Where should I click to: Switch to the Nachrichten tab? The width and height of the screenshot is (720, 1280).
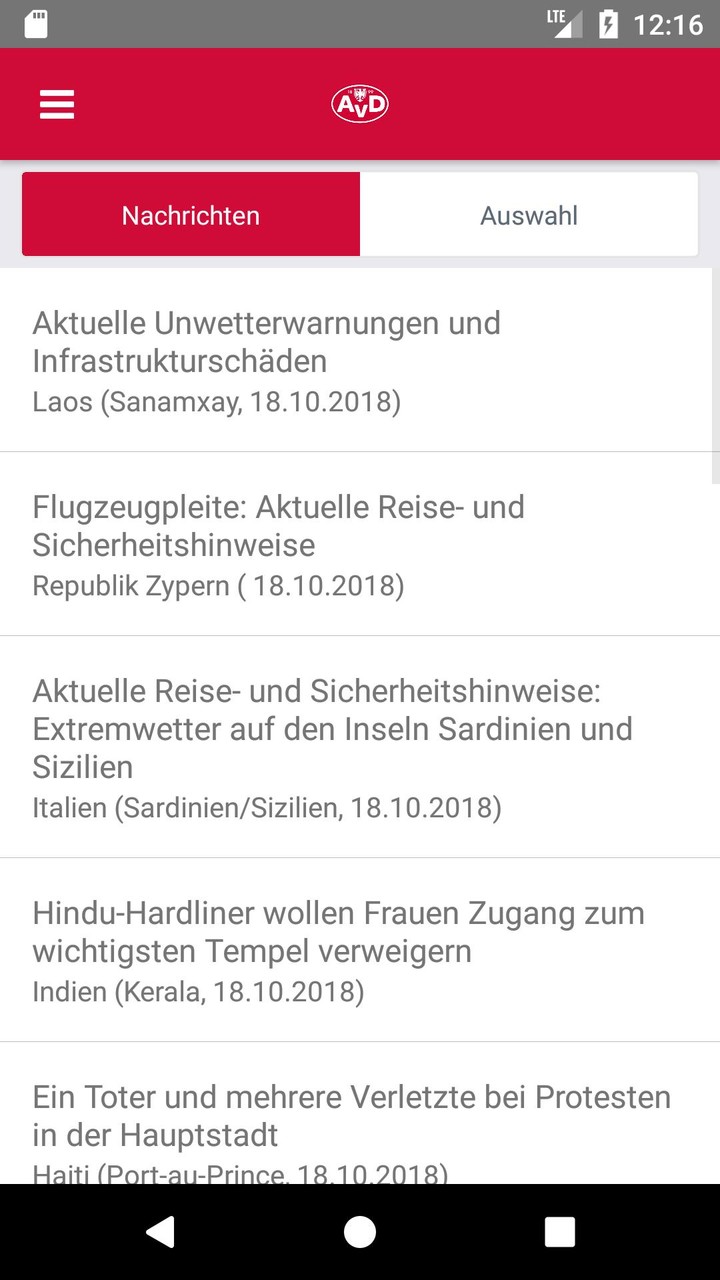[191, 215]
